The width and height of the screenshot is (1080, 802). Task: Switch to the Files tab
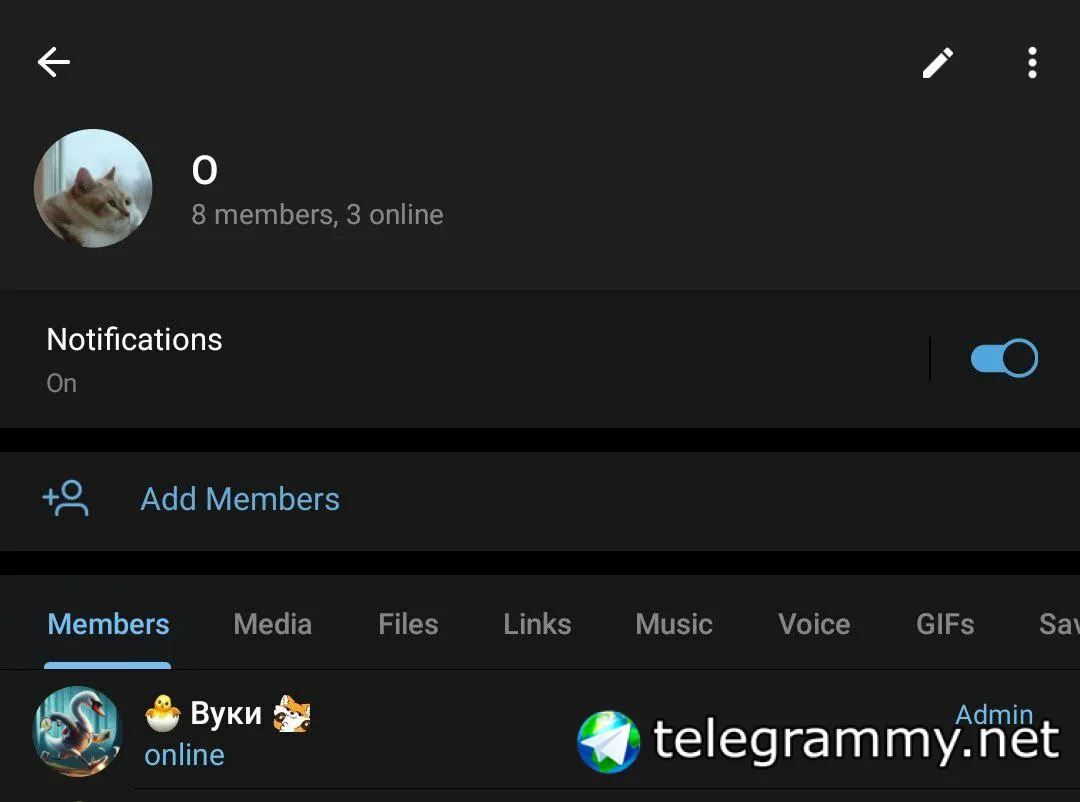pyautogui.click(x=408, y=624)
